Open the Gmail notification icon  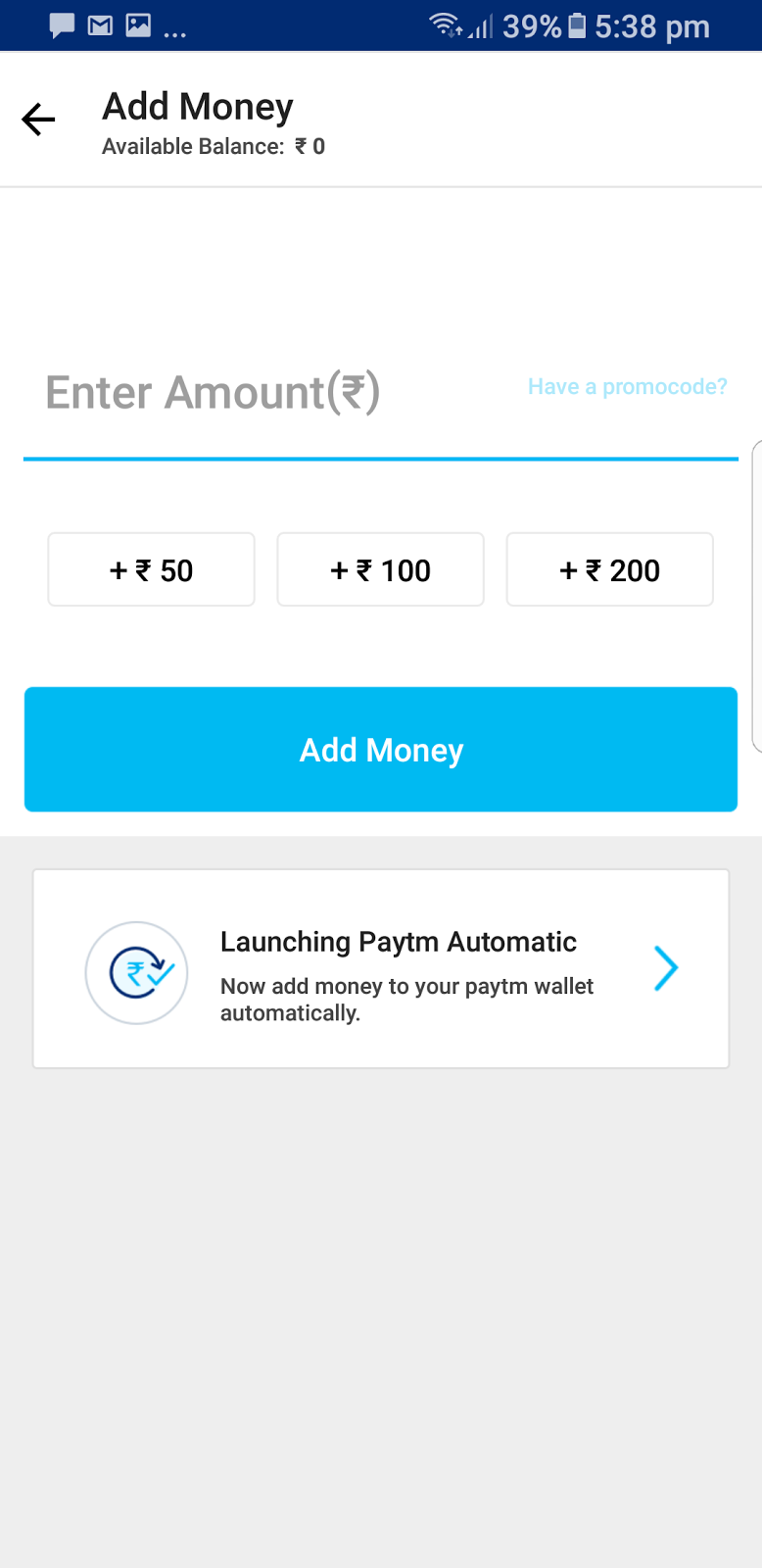(x=101, y=25)
